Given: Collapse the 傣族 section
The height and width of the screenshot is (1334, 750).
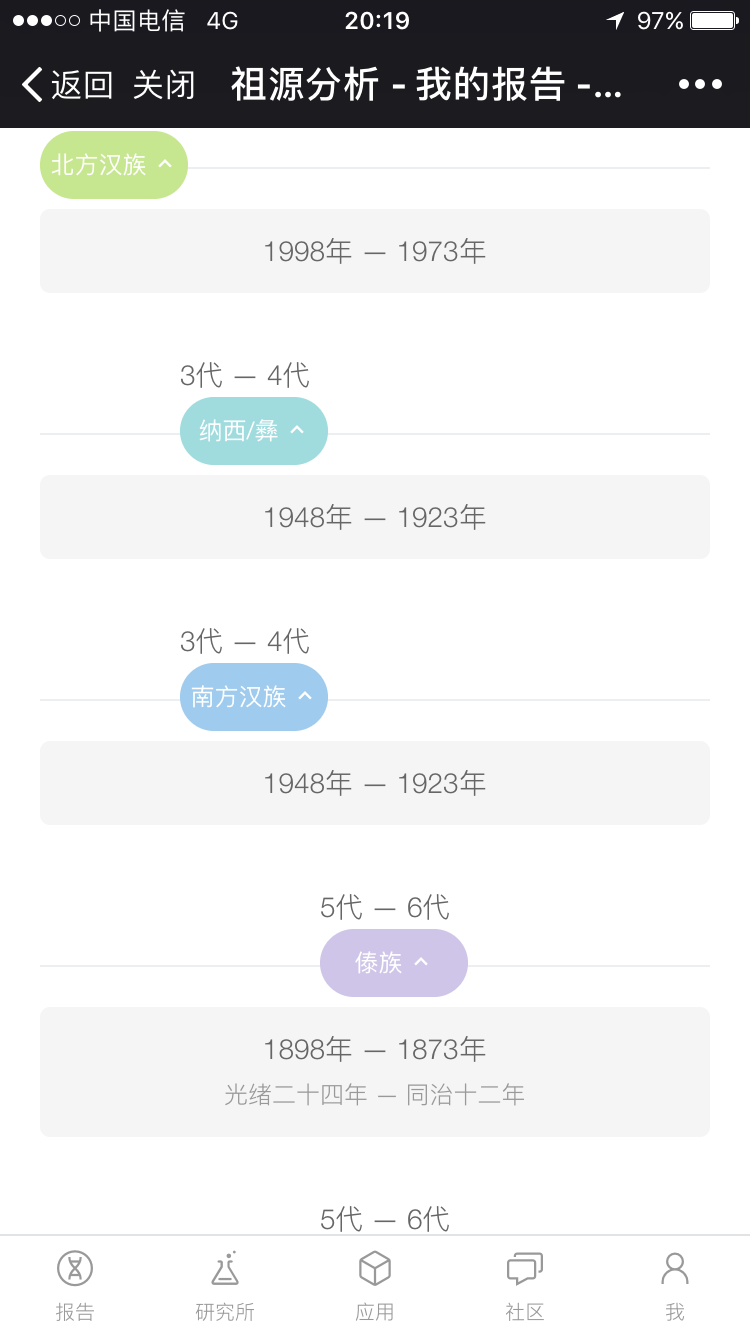Looking at the screenshot, I should point(394,963).
